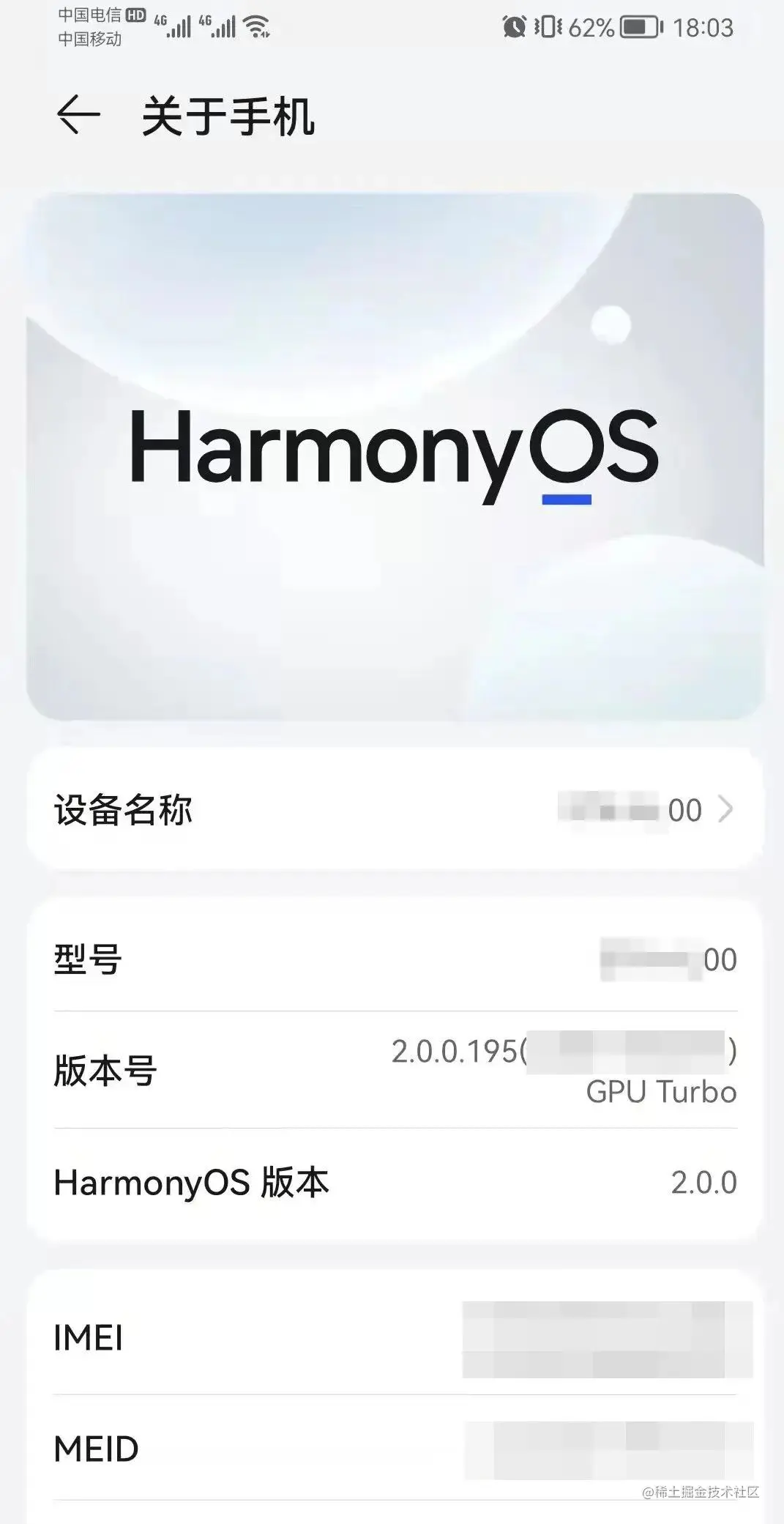784x1524 pixels.
Task: Expand the 设备名称 row chevron
Action: (727, 810)
